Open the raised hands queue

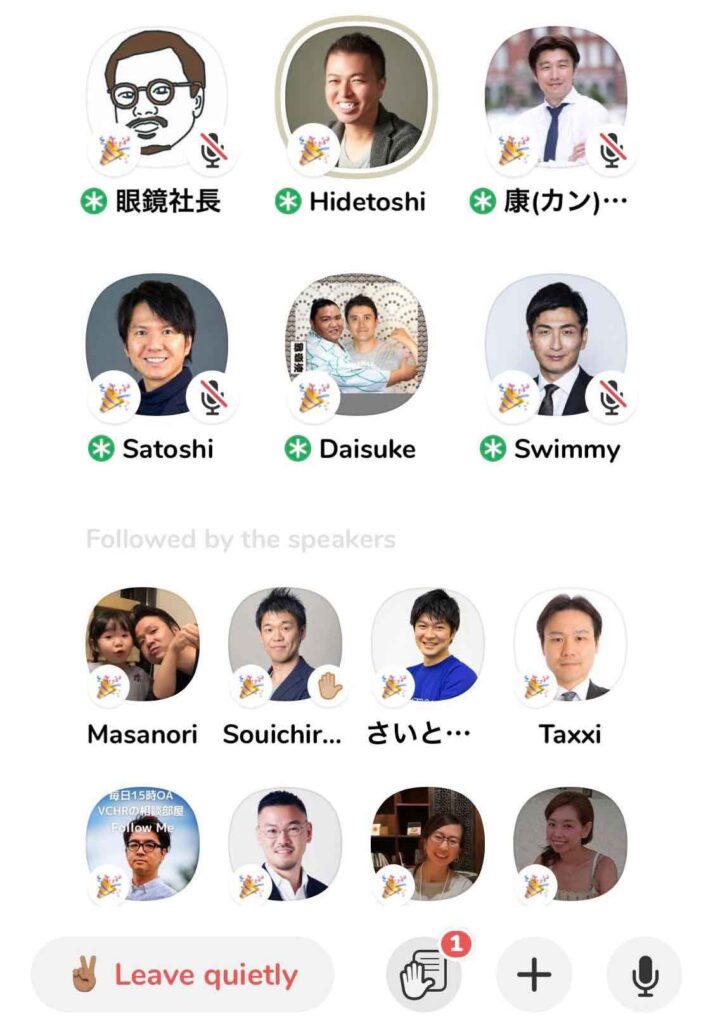[x=424, y=974]
